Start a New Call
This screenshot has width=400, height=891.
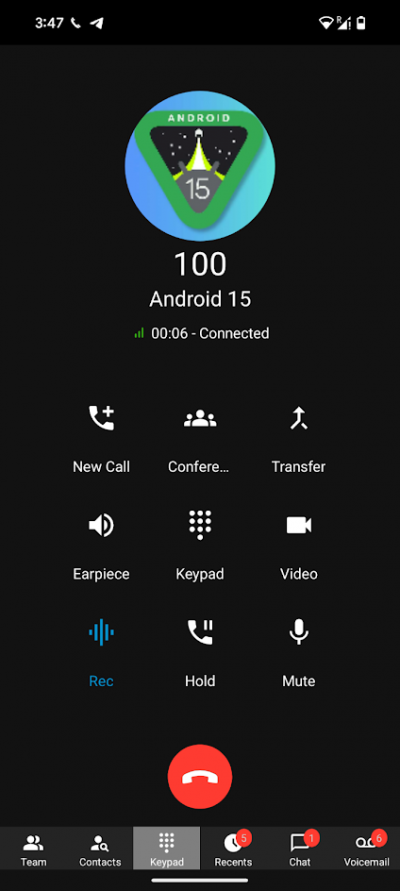[101, 438]
